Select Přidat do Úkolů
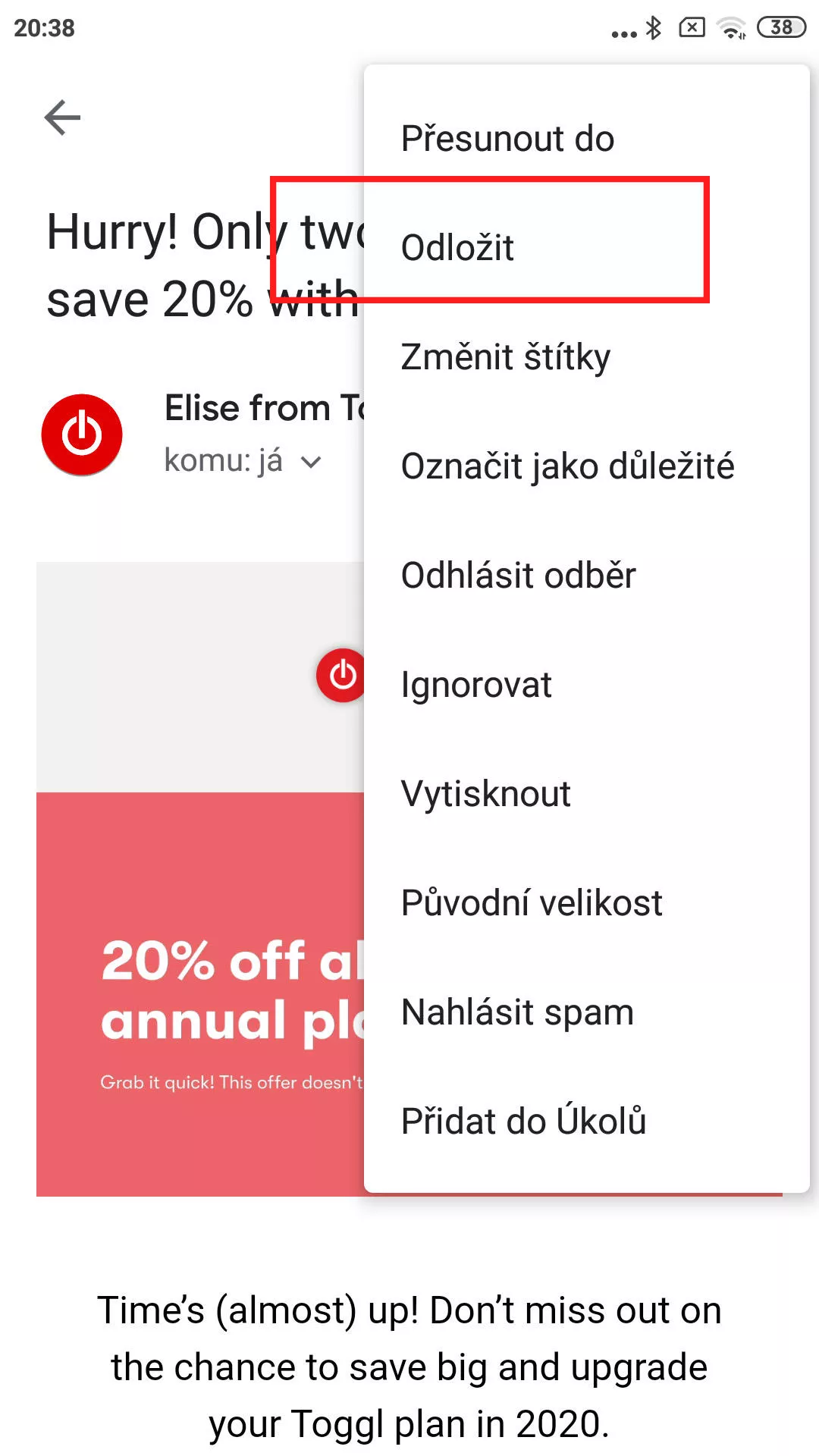The image size is (819, 1456). coord(587,1122)
